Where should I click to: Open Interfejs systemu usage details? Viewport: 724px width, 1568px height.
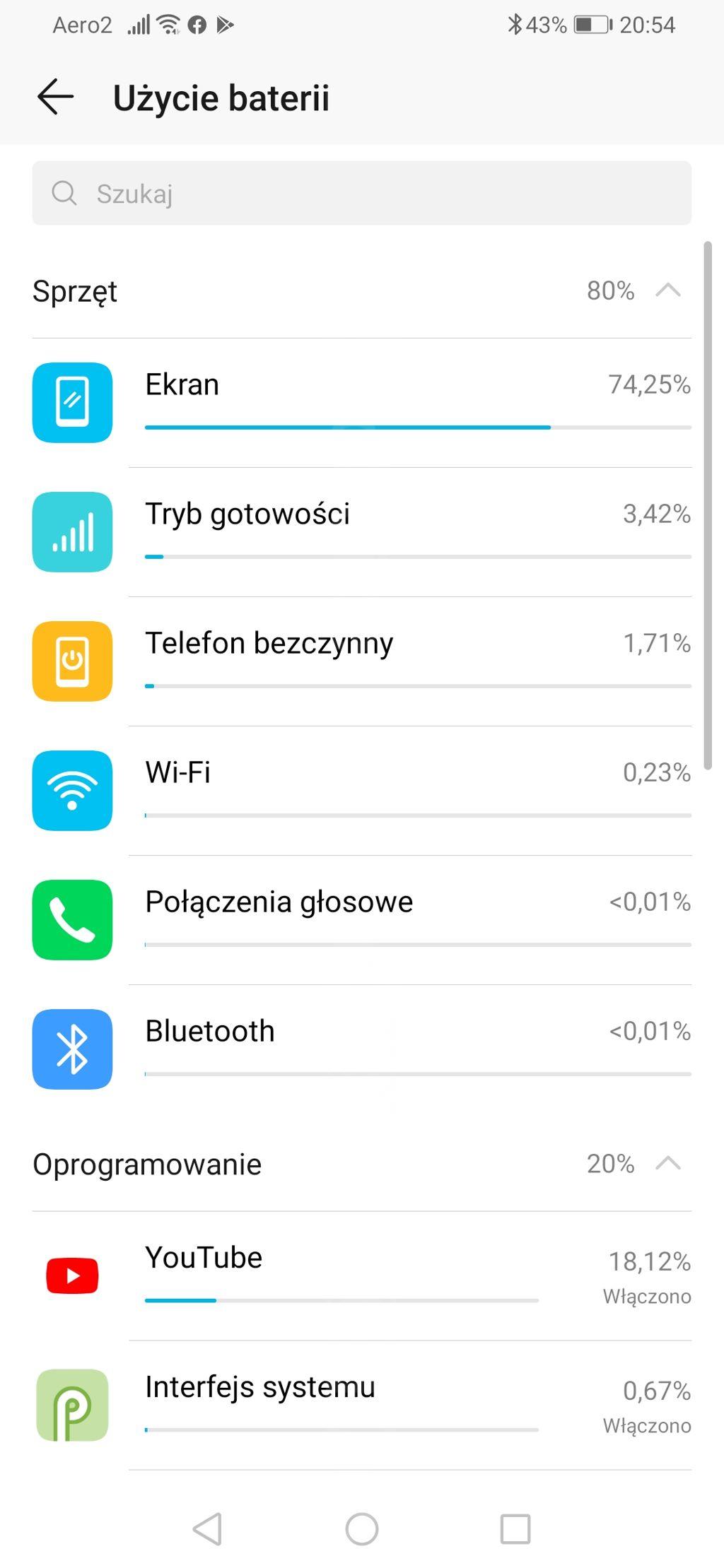tap(361, 1405)
